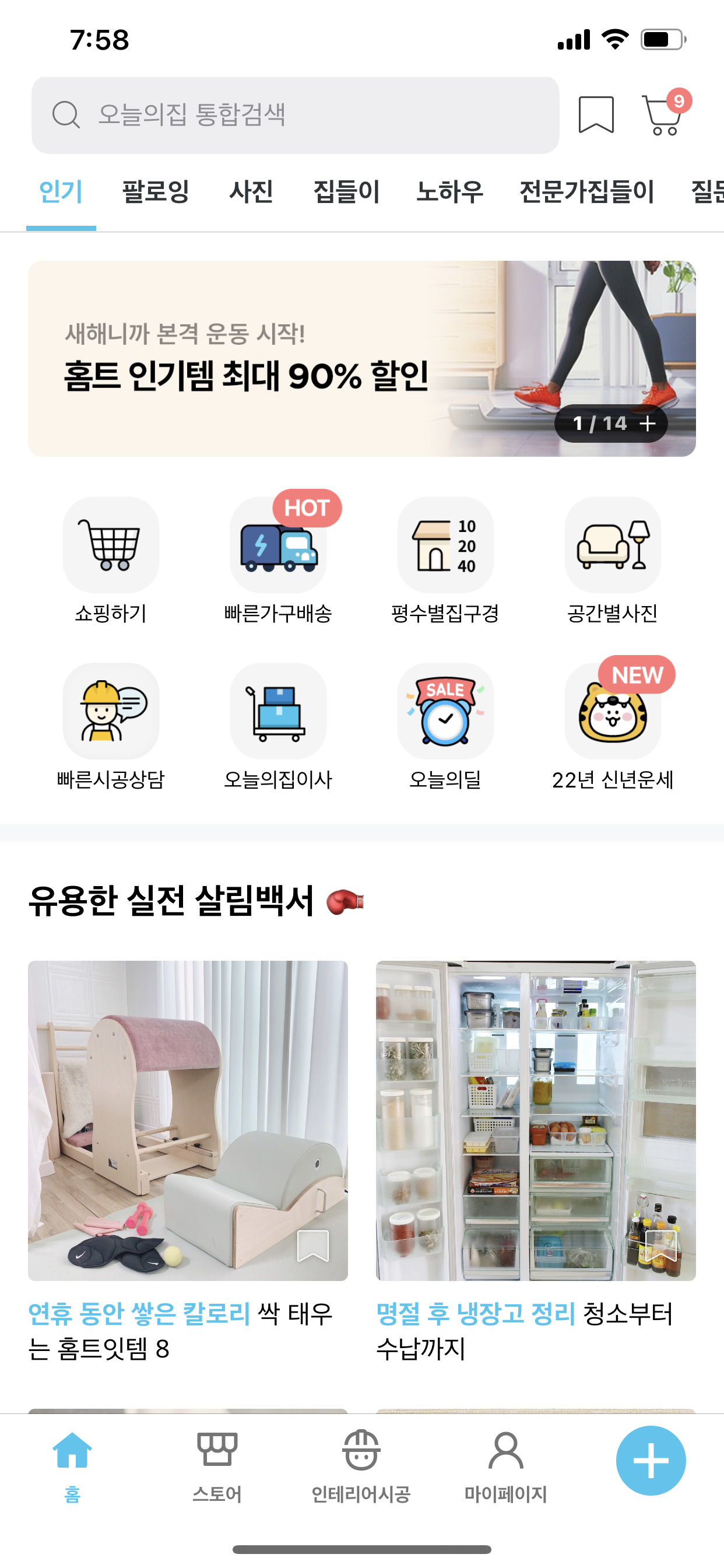The height and width of the screenshot is (1568, 724).
Task: Select the 노하우 tab
Action: tap(449, 192)
